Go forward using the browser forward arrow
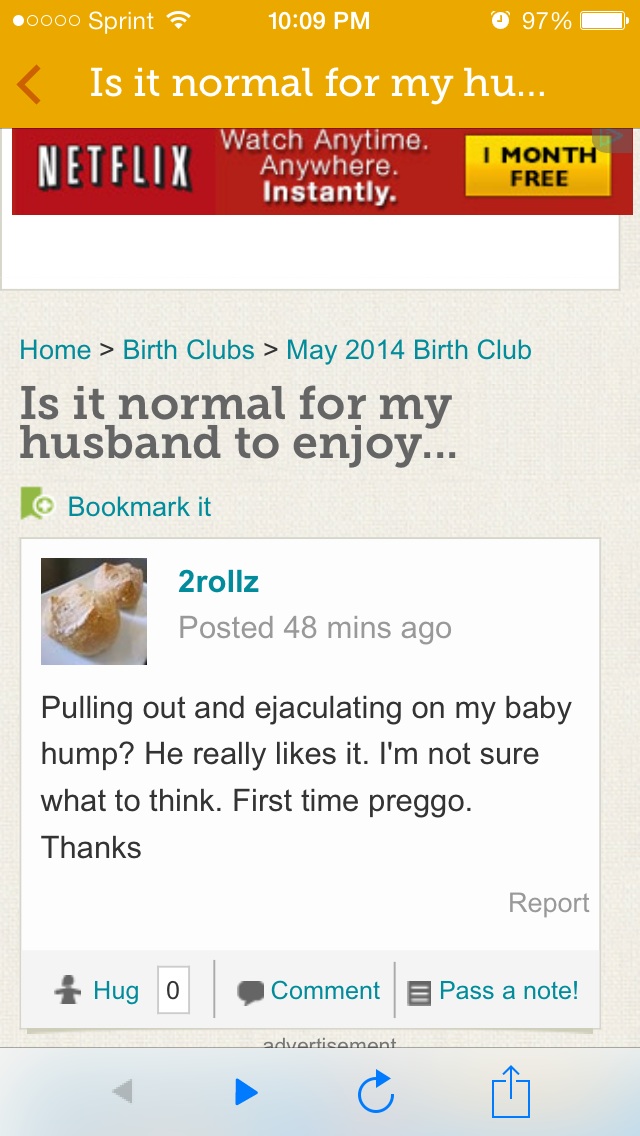 [x=246, y=1092]
